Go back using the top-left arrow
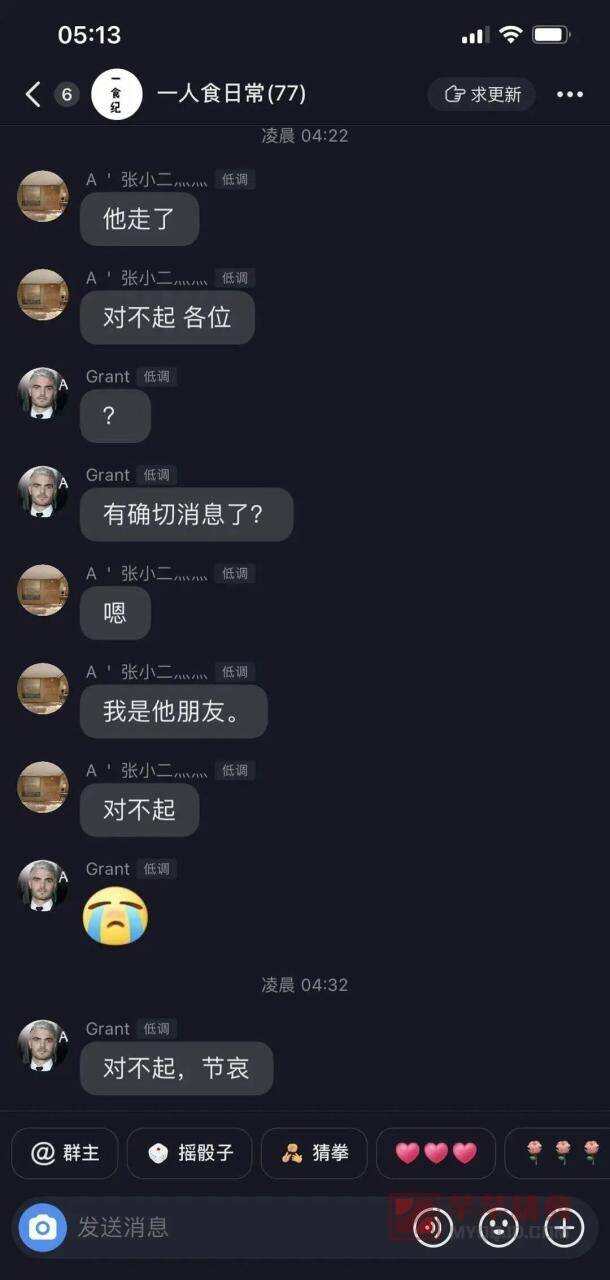 pyautogui.click(x=33, y=95)
